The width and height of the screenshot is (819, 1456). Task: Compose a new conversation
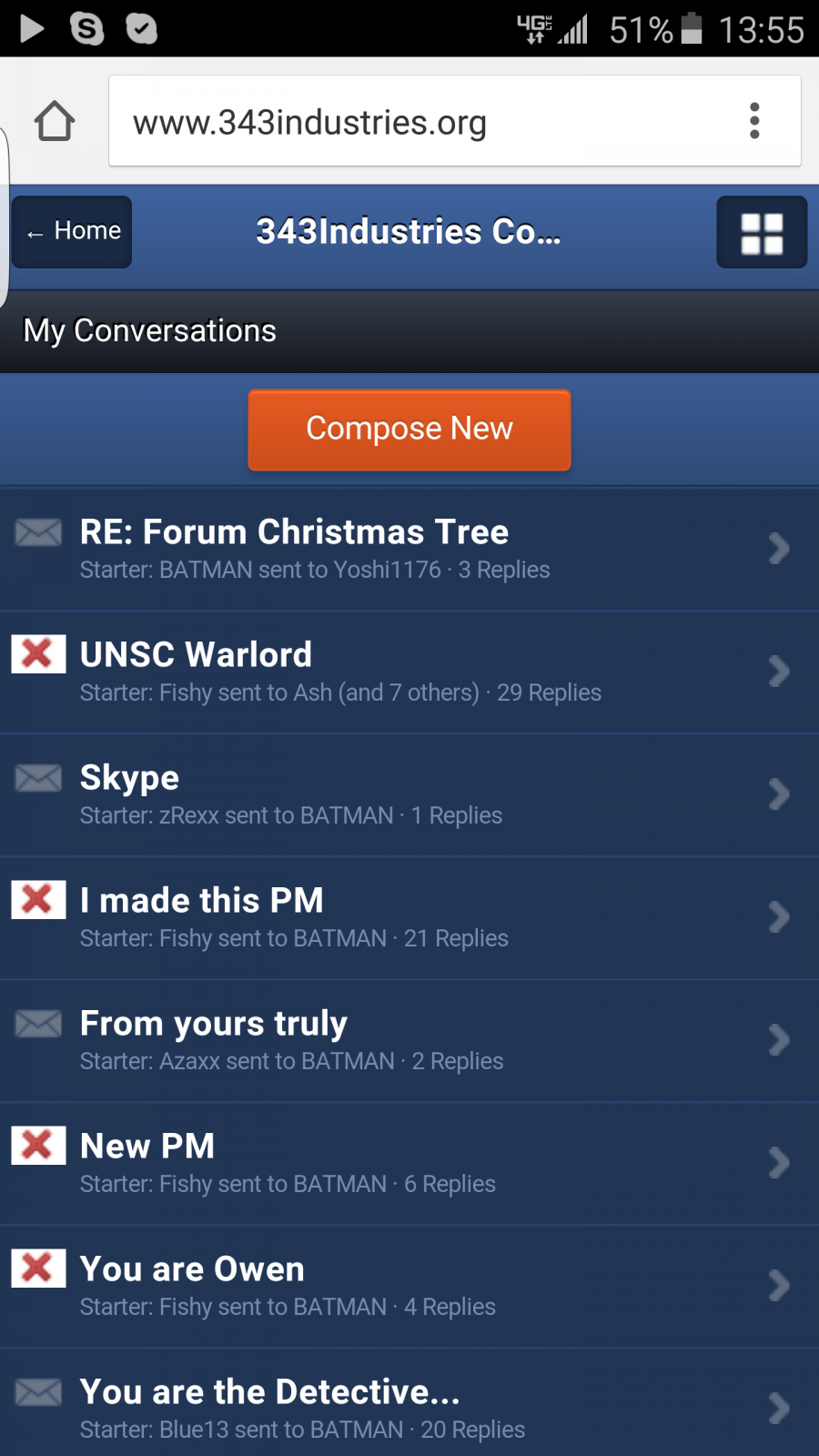pyautogui.click(x=409, y=430)
